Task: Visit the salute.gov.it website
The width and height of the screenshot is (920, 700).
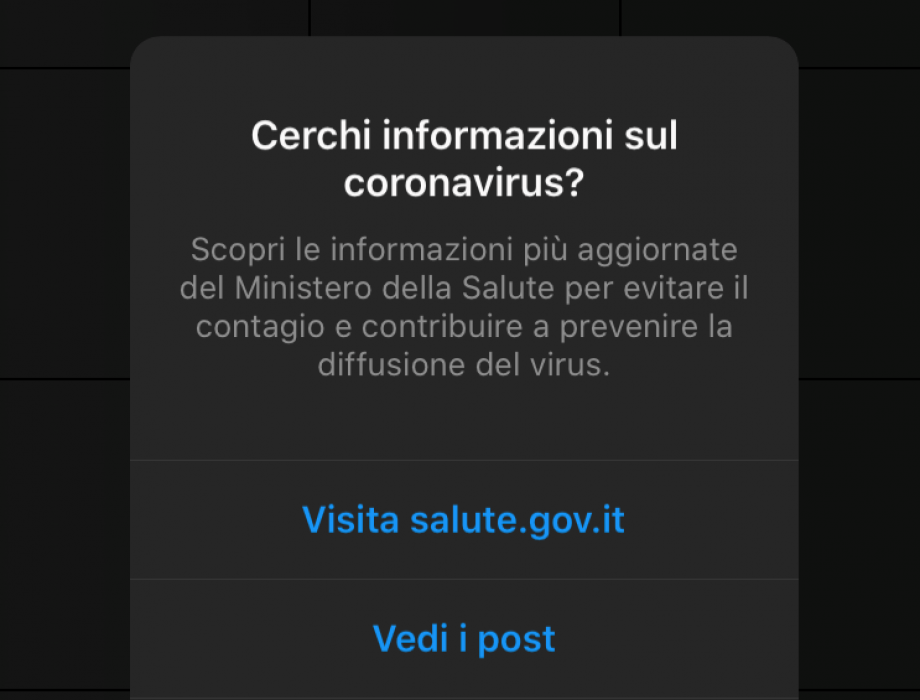Action: click(463, 520)
